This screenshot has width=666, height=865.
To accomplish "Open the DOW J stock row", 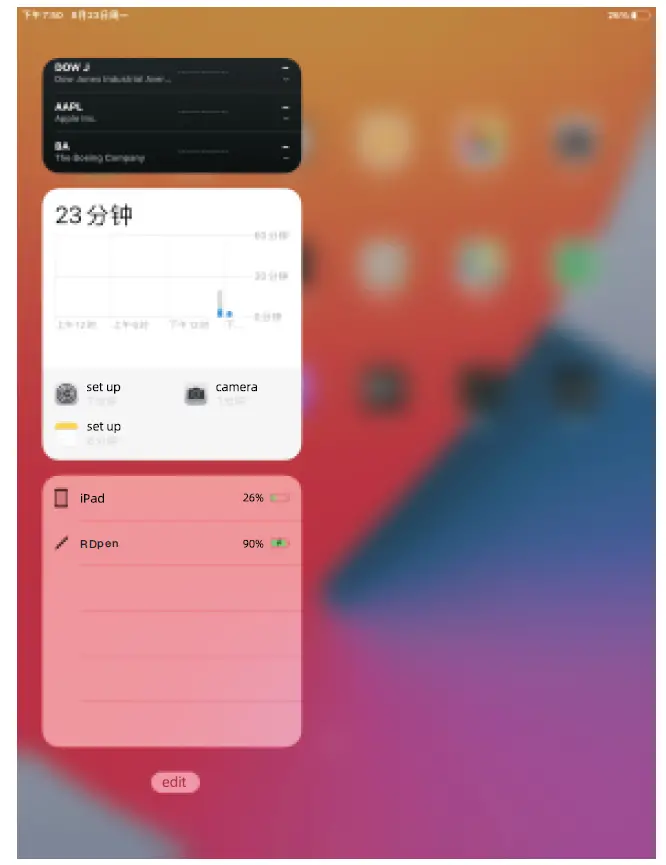I will tap(171, 74).
